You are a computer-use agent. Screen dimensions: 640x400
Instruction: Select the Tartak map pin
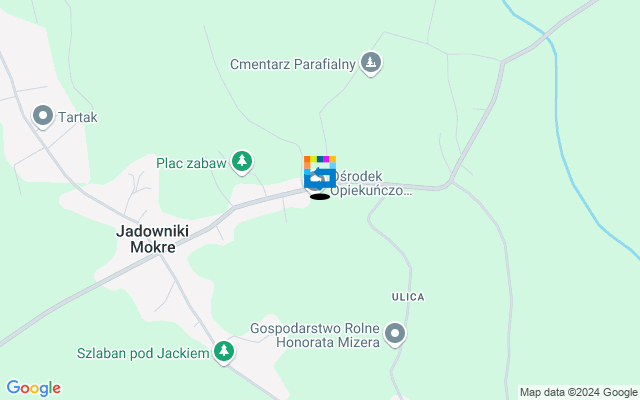43,117
